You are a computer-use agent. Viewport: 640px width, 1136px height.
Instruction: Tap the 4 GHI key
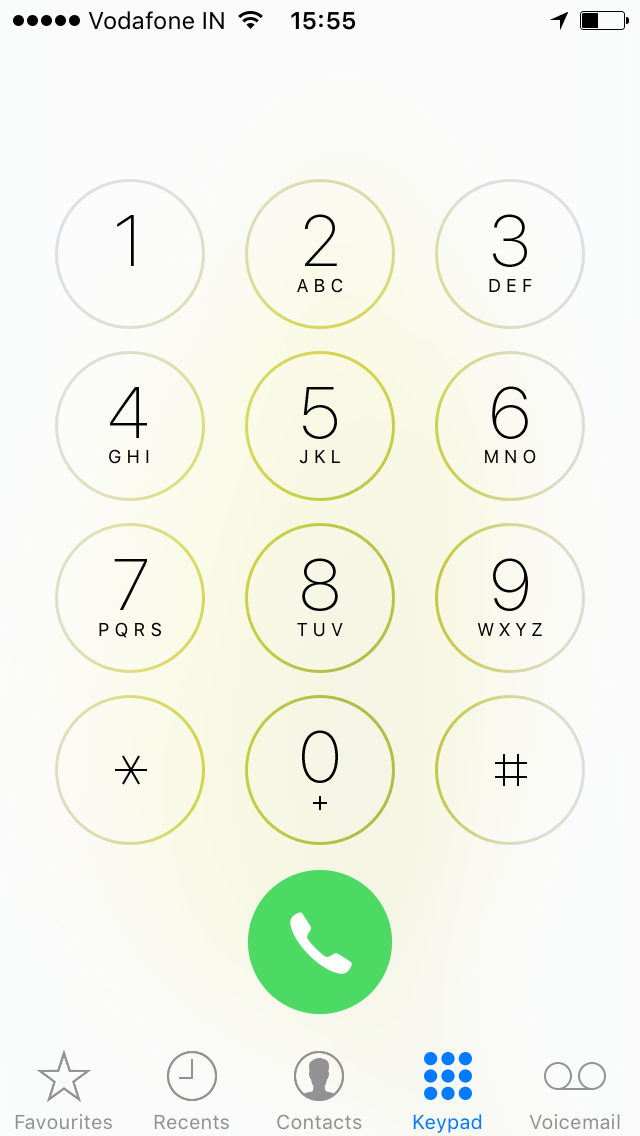(130, 426)
